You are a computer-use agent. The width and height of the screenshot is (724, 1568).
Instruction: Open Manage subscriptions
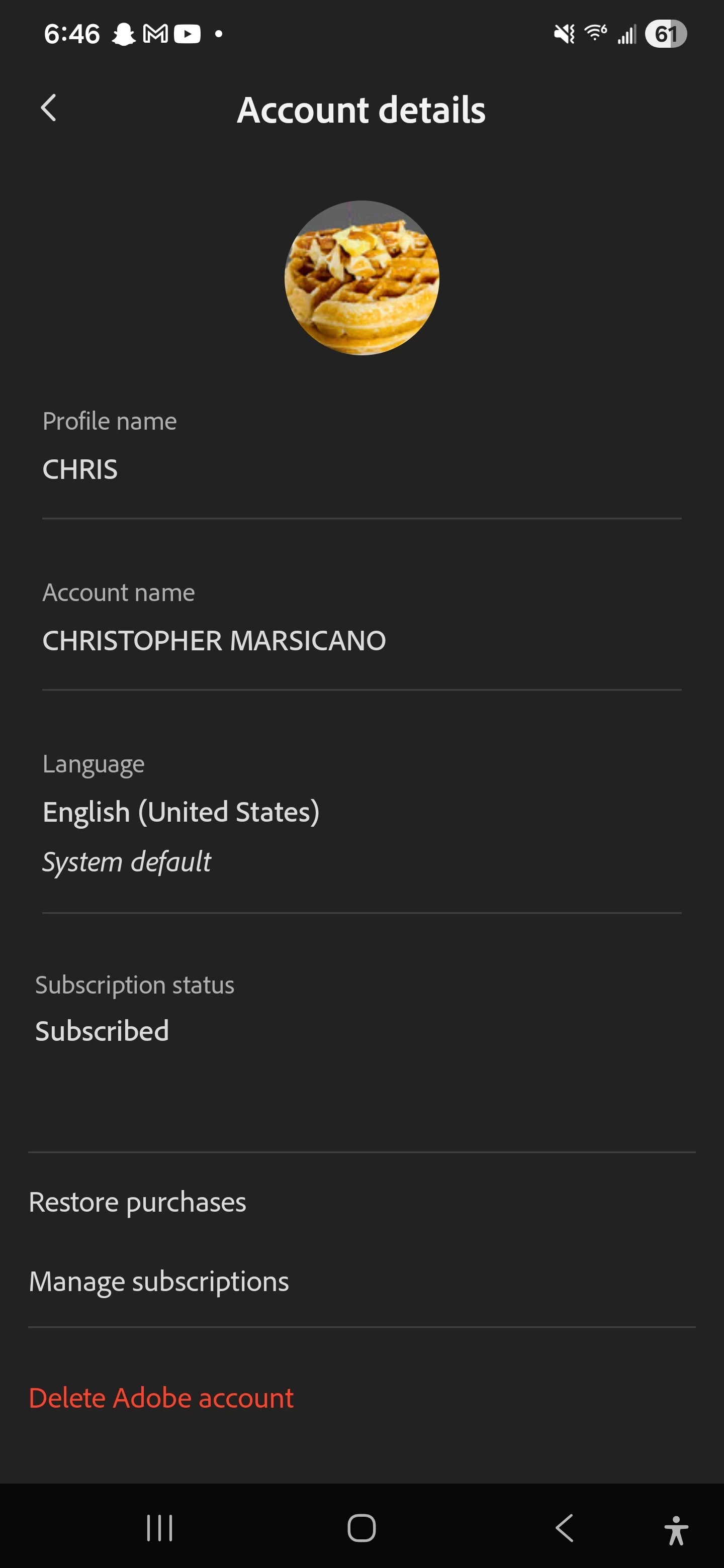click(159, 1282)
